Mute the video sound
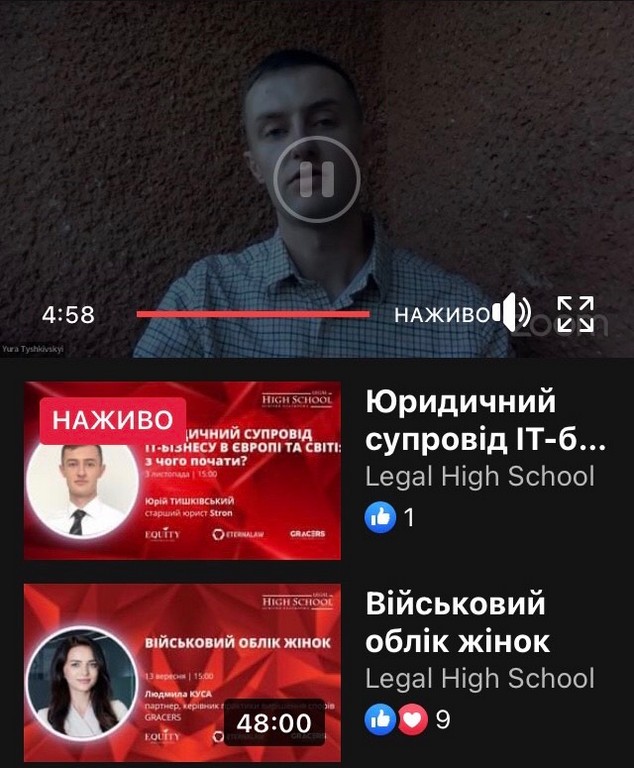Screen dimensions: 634x768 (x=516, y=314)
